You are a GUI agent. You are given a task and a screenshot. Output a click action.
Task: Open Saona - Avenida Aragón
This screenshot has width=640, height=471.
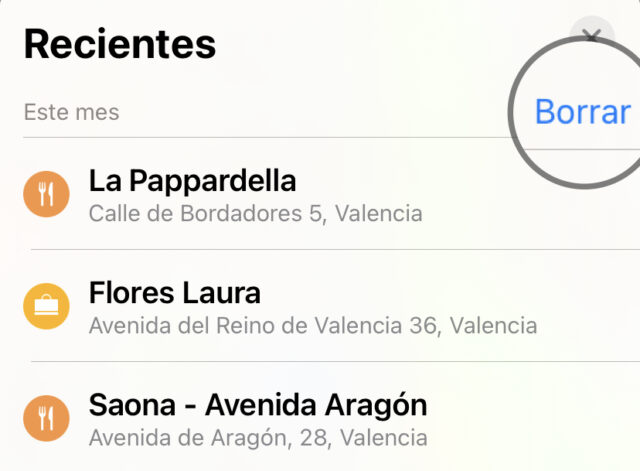coord(258,418)
